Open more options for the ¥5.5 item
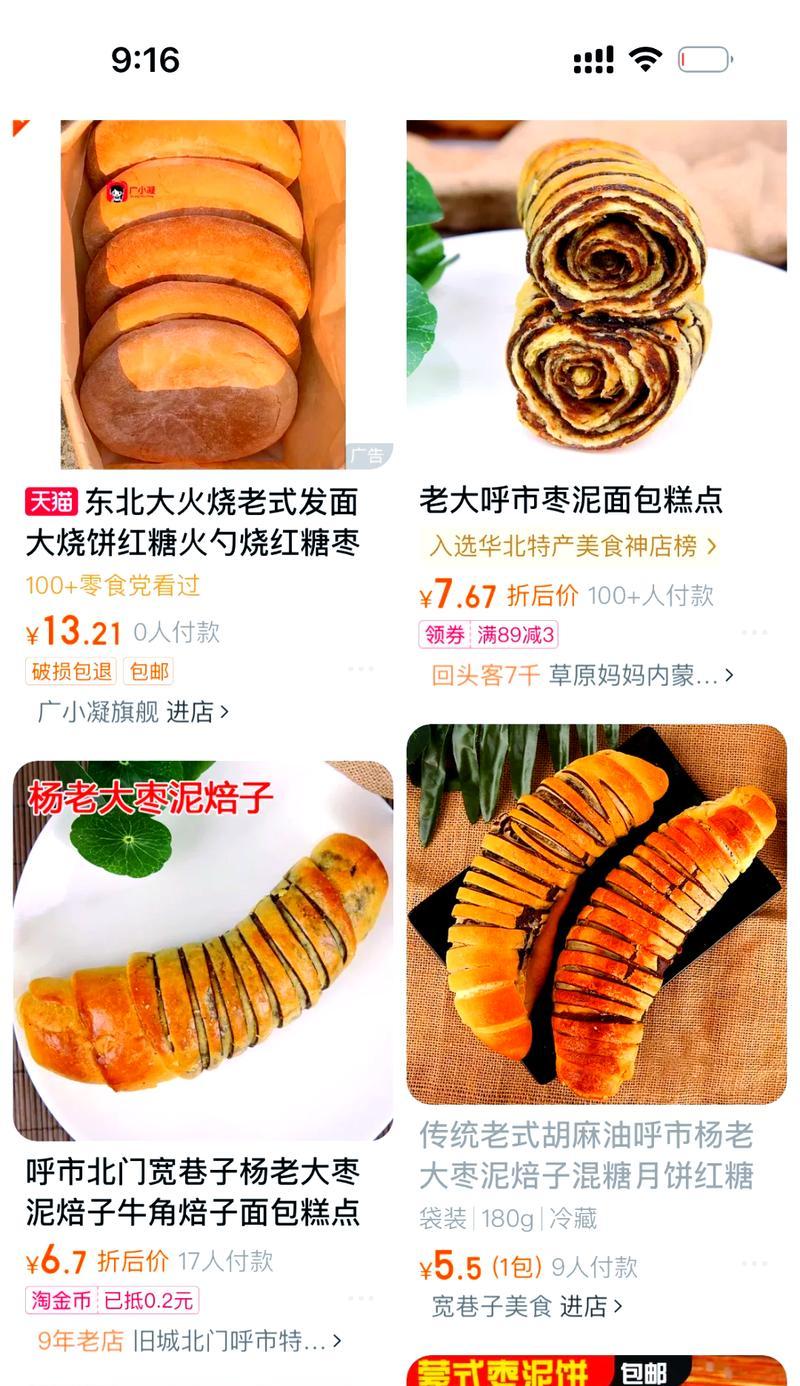 pos(754,1265)
